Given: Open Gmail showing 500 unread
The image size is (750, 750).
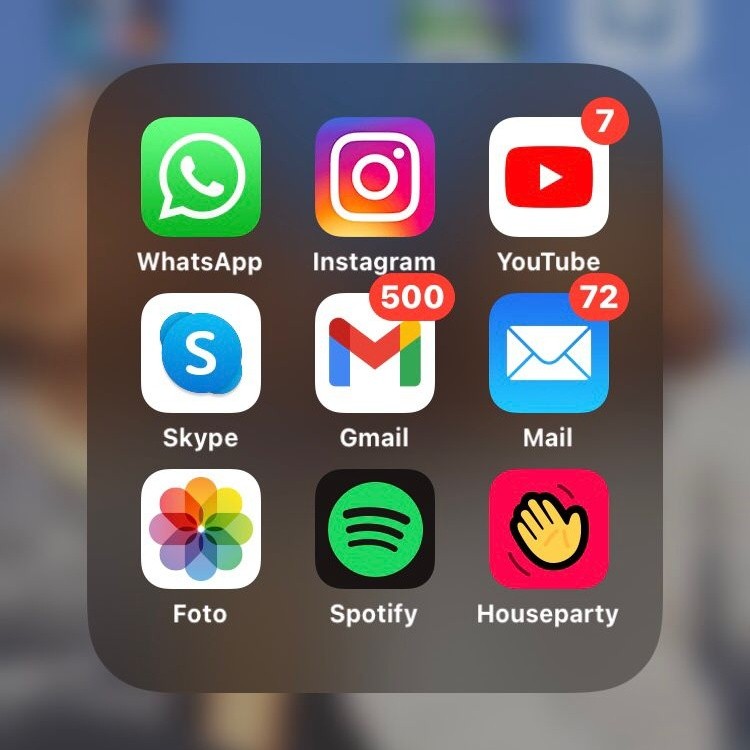Looking at the screenshot, I should (x=375, y=353).
